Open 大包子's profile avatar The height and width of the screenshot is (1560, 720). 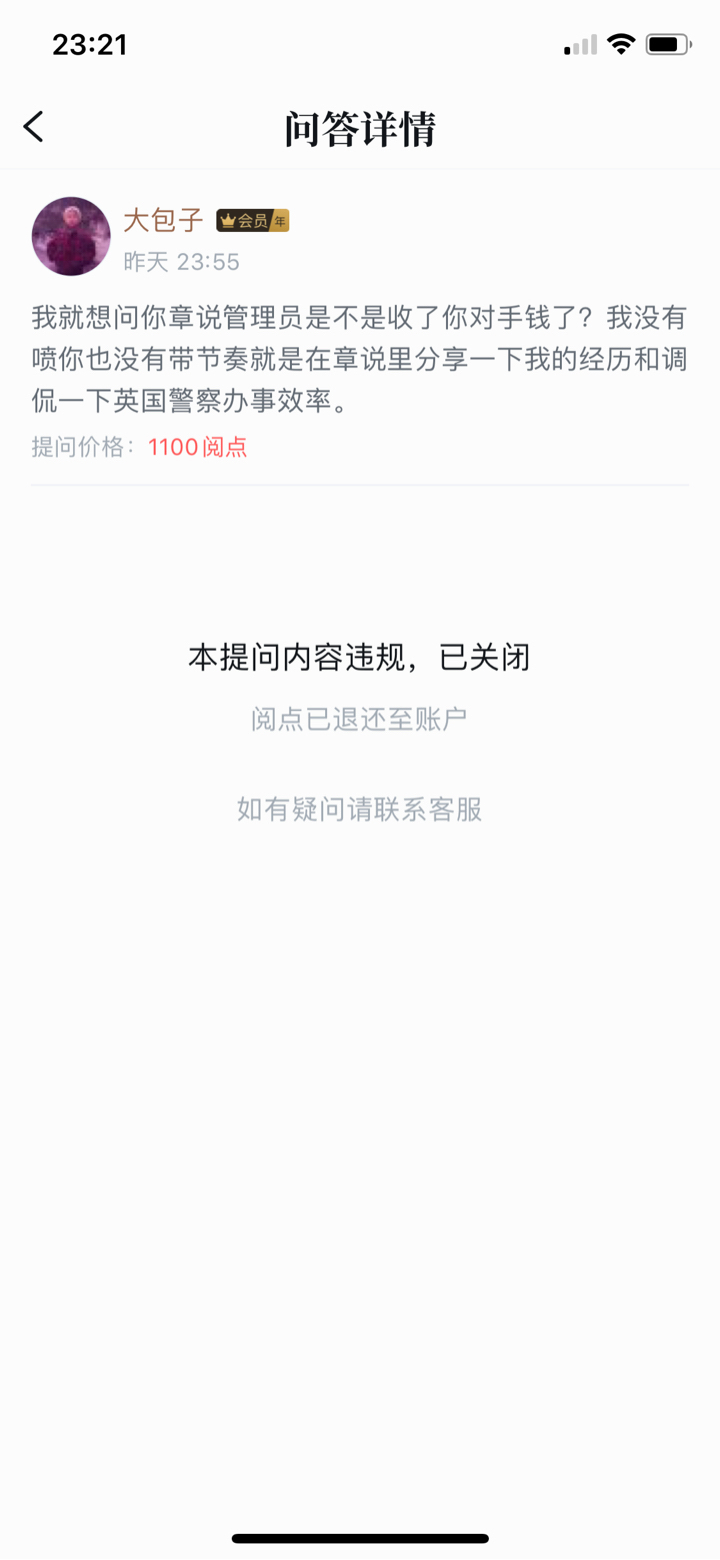(x=71, y=237)
